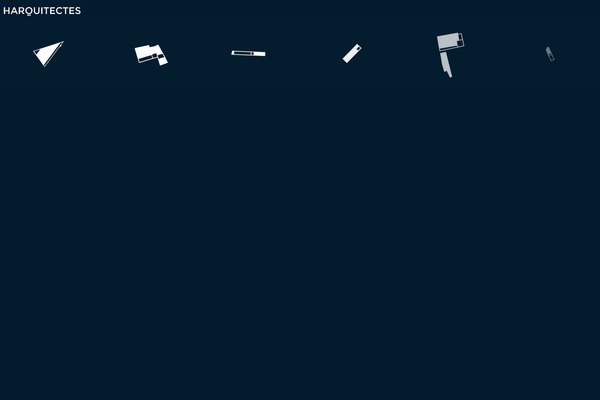Open the stepped multi-block plan project
The height and width of the screenshot is (400, 600).
coord(150,55)
